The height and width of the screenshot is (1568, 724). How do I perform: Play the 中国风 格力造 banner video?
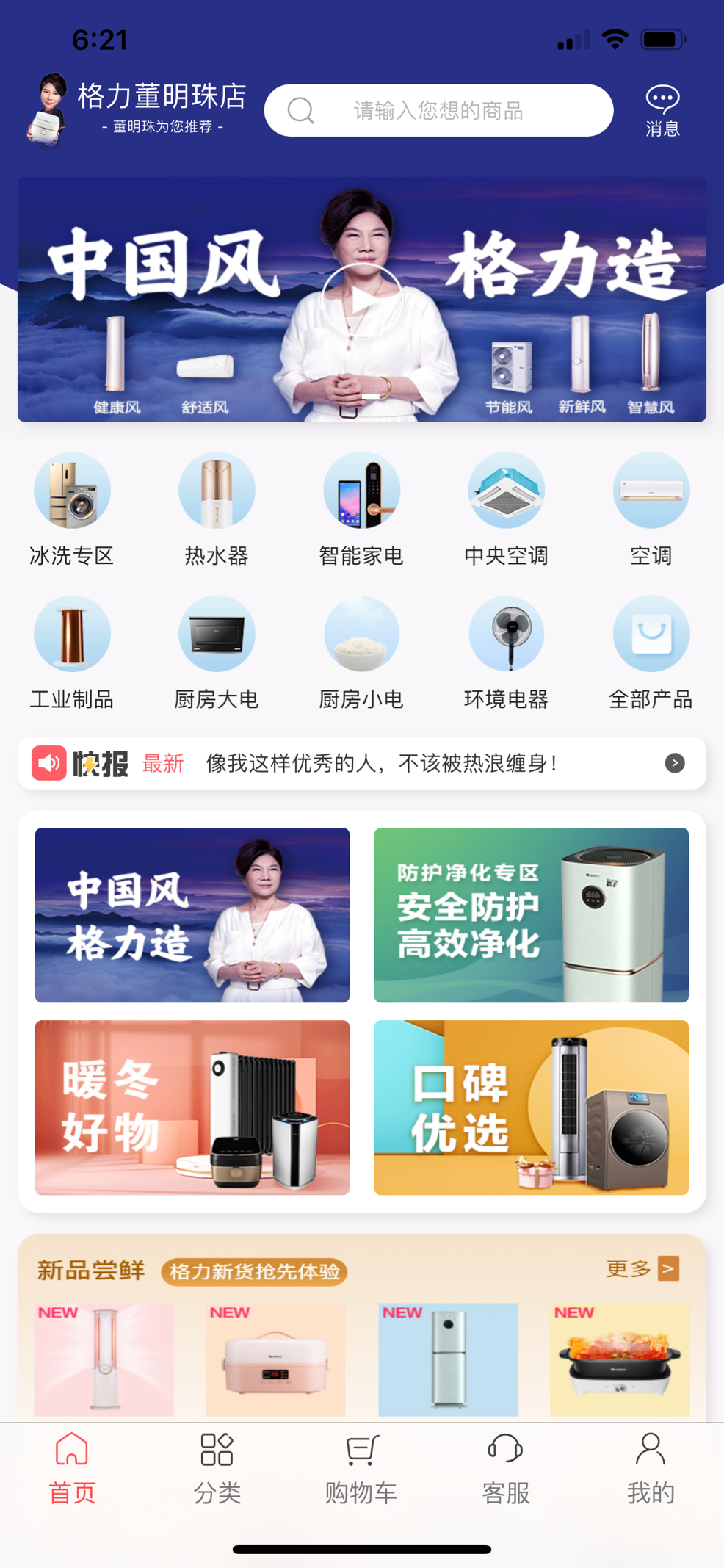click(x=361, y=300)
